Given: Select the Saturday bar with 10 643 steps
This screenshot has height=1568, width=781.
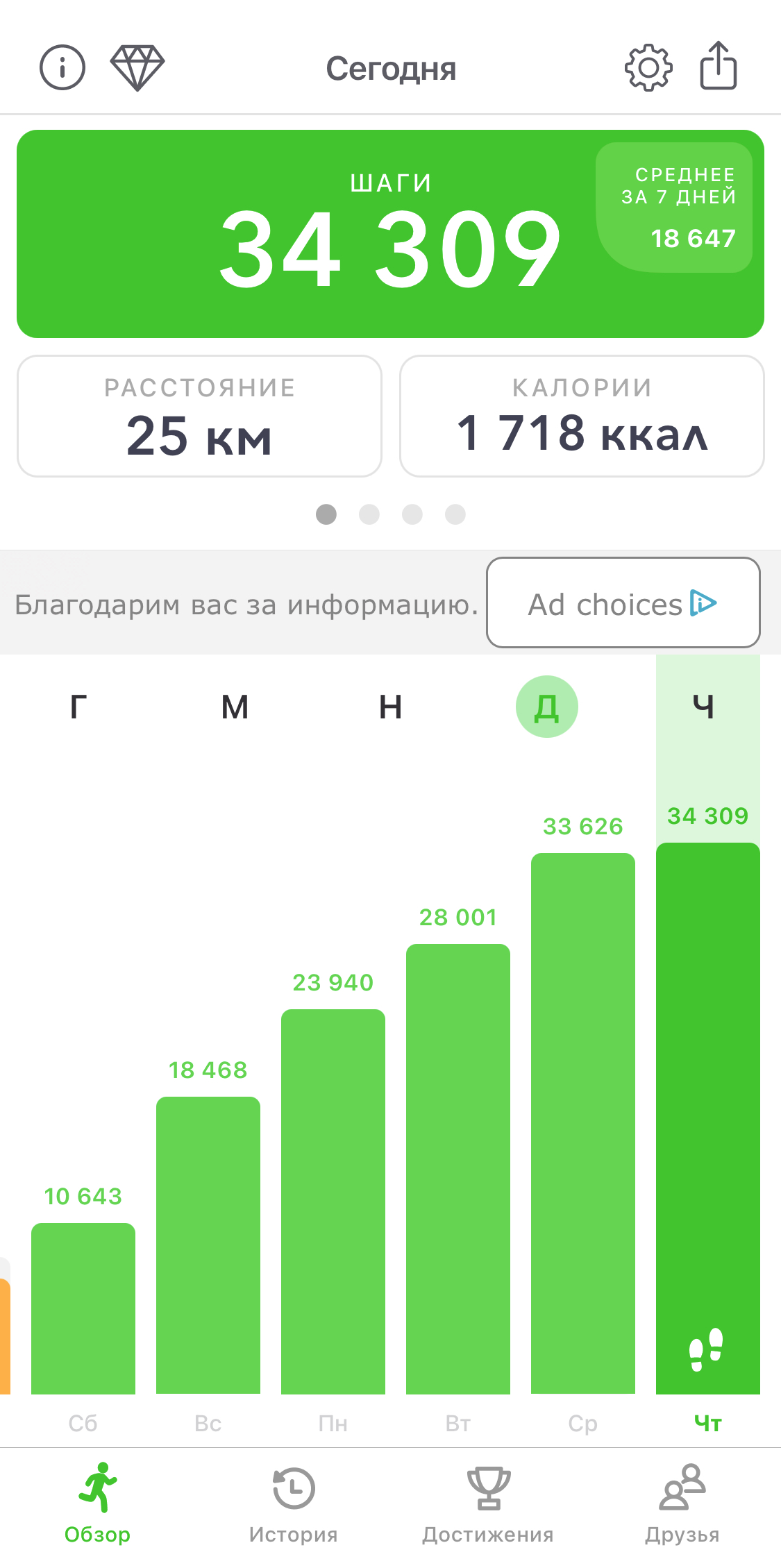Looking at the screenshot, I should click(83, 1308).
